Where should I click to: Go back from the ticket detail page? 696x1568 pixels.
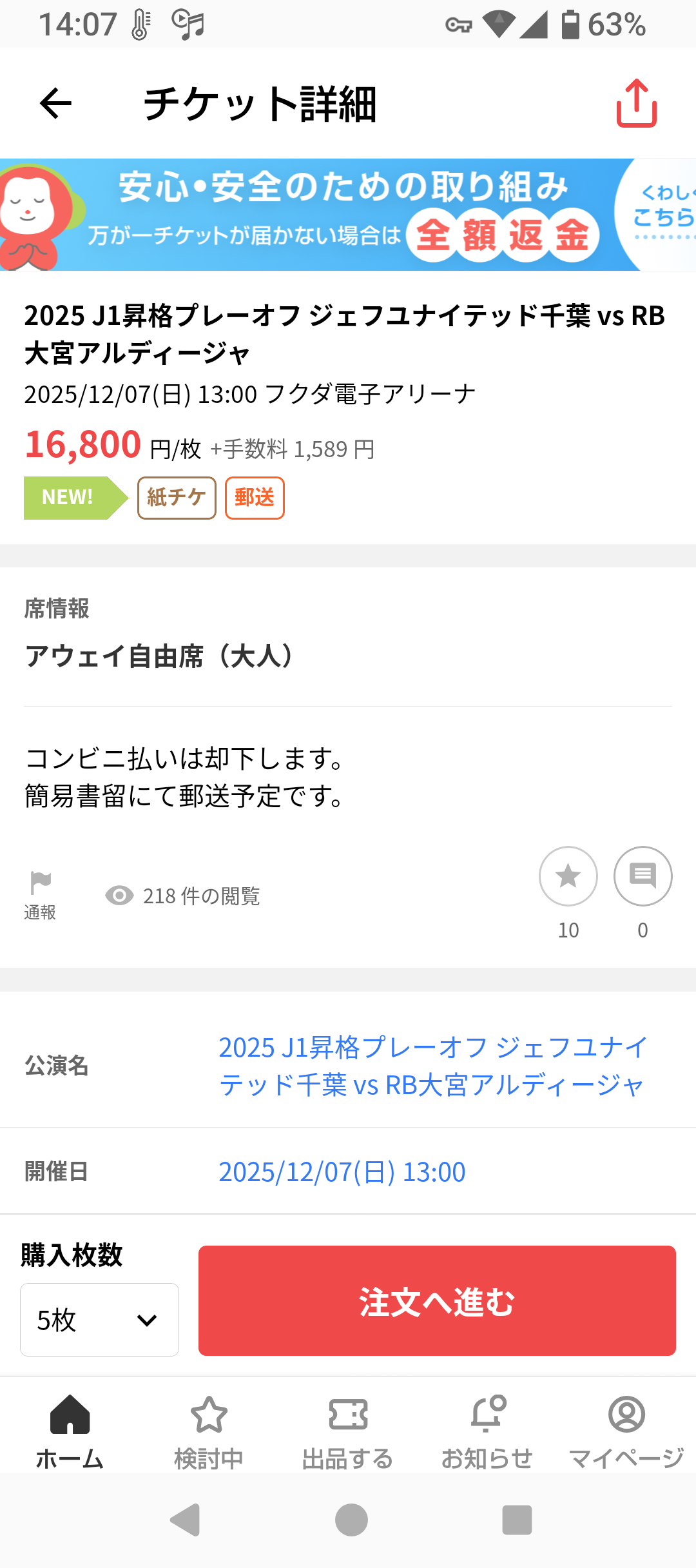pyautogui.click(x=55, y=104)
